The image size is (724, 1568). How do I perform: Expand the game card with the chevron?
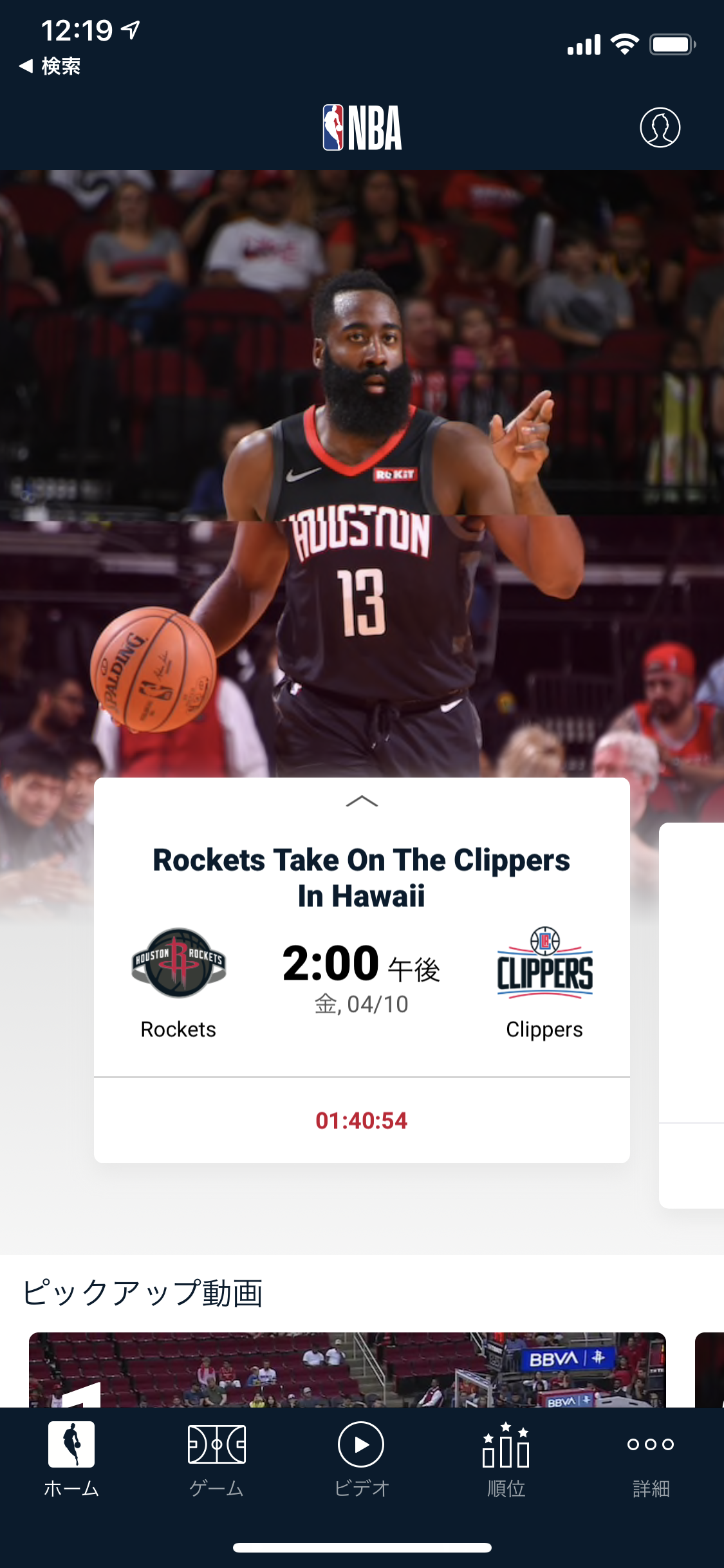(362, 801)
